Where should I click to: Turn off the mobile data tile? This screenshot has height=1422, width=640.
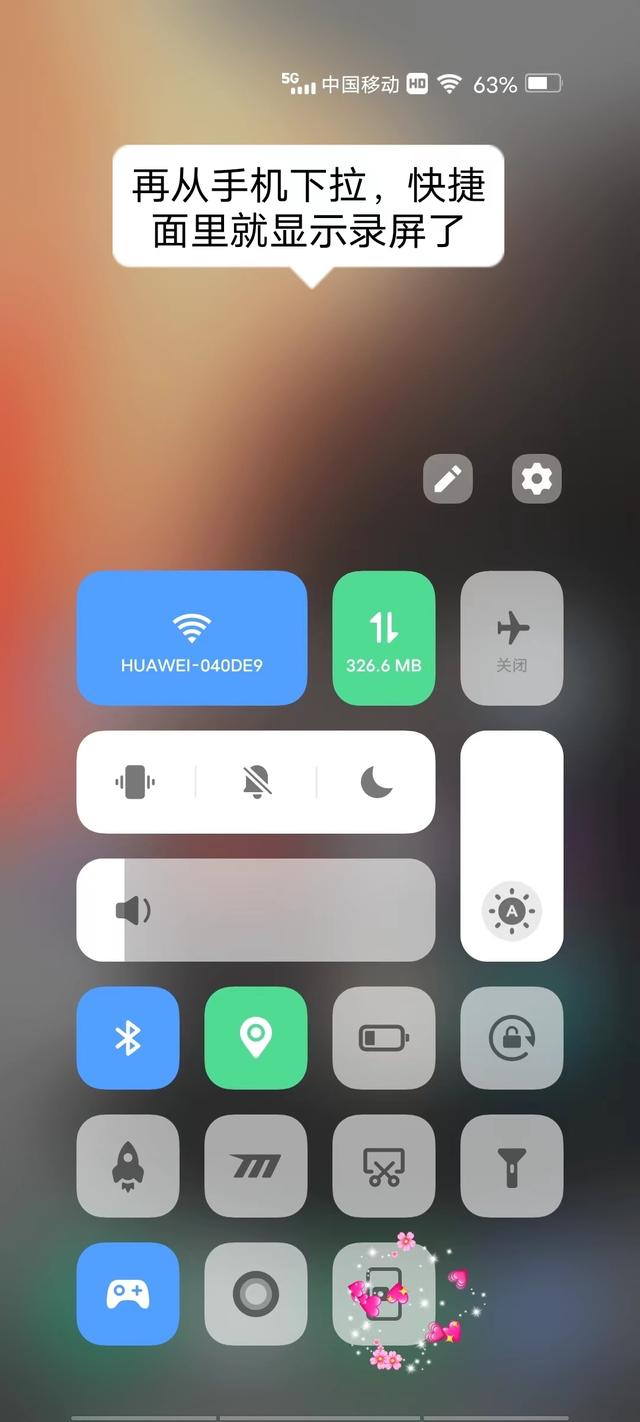pos(384,638)
